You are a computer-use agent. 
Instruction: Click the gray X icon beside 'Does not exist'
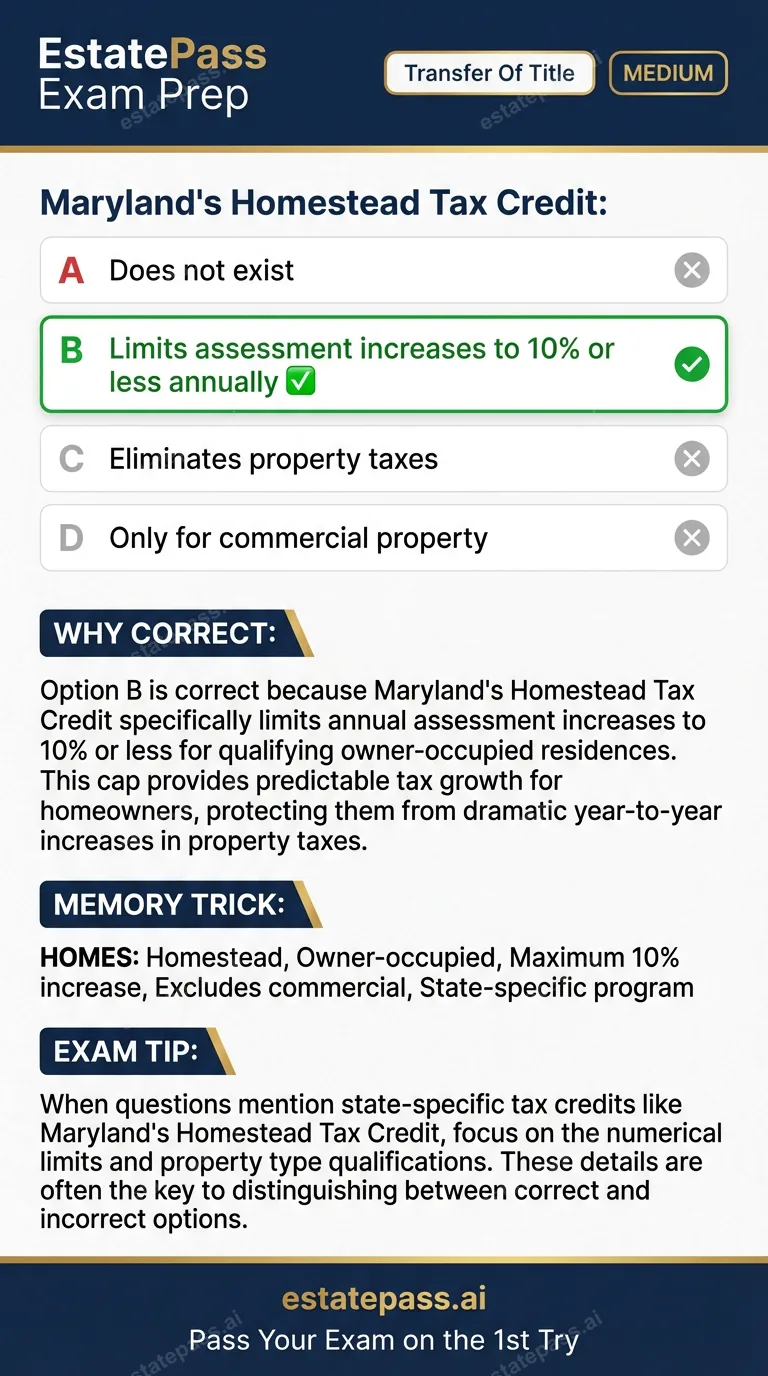(x=691, y=270)
